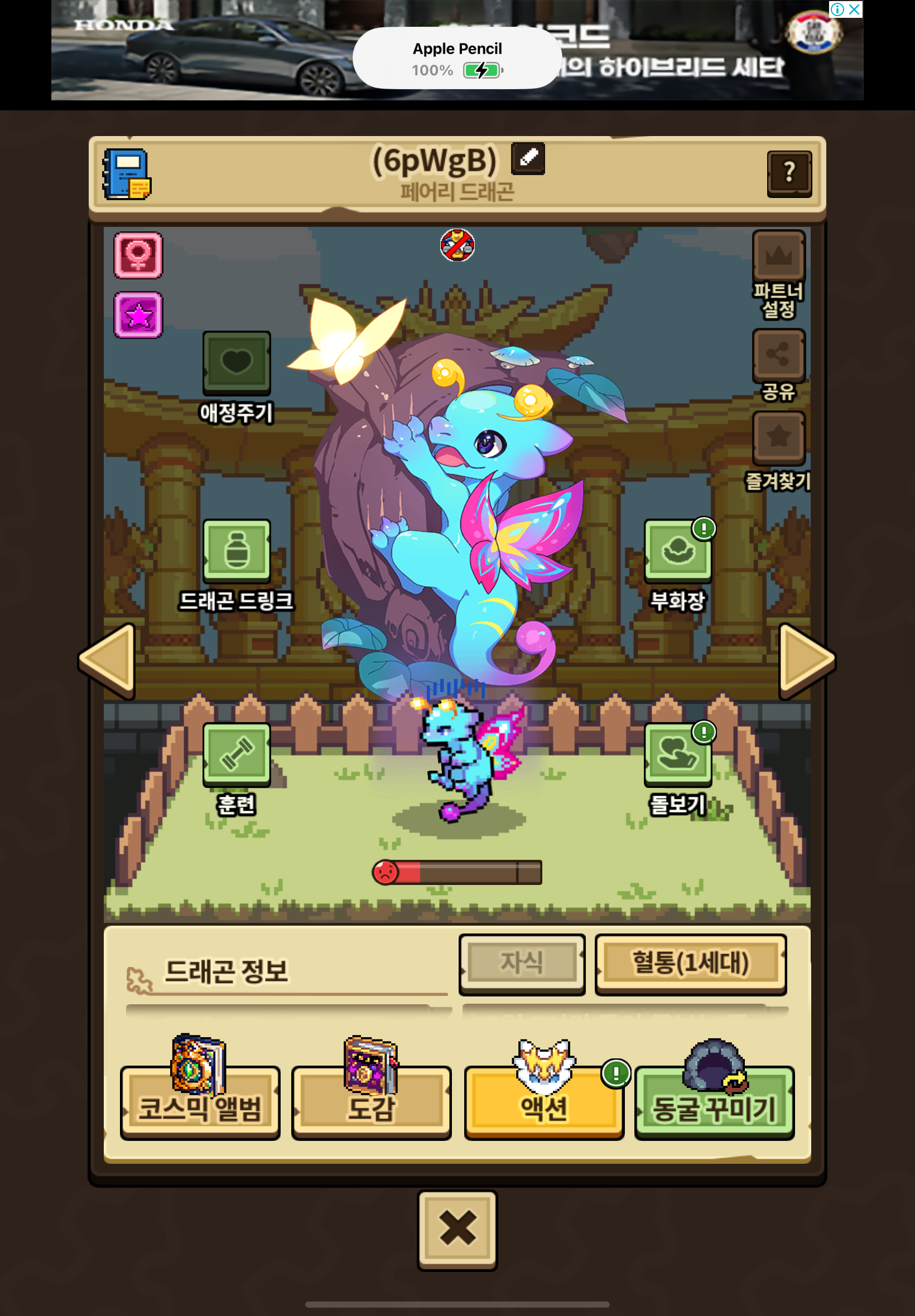Edit the dragon's name with pencil icon
The height and width of the screenshot is (1316, 915).
click(527, 158)
